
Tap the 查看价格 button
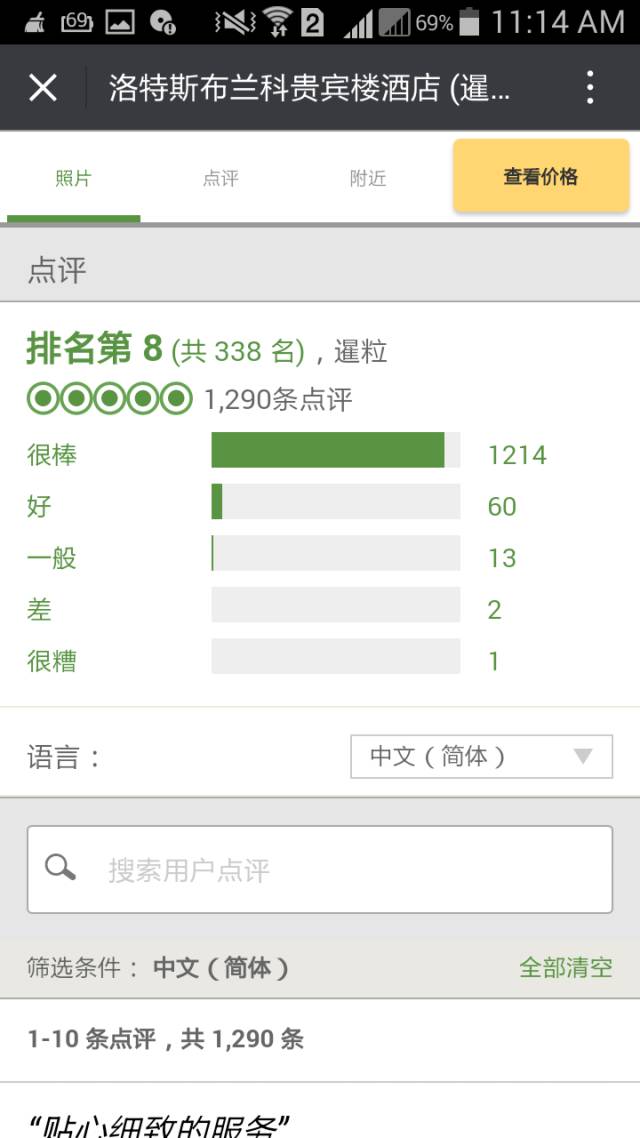pyautogui.click(x=541, y=177)
